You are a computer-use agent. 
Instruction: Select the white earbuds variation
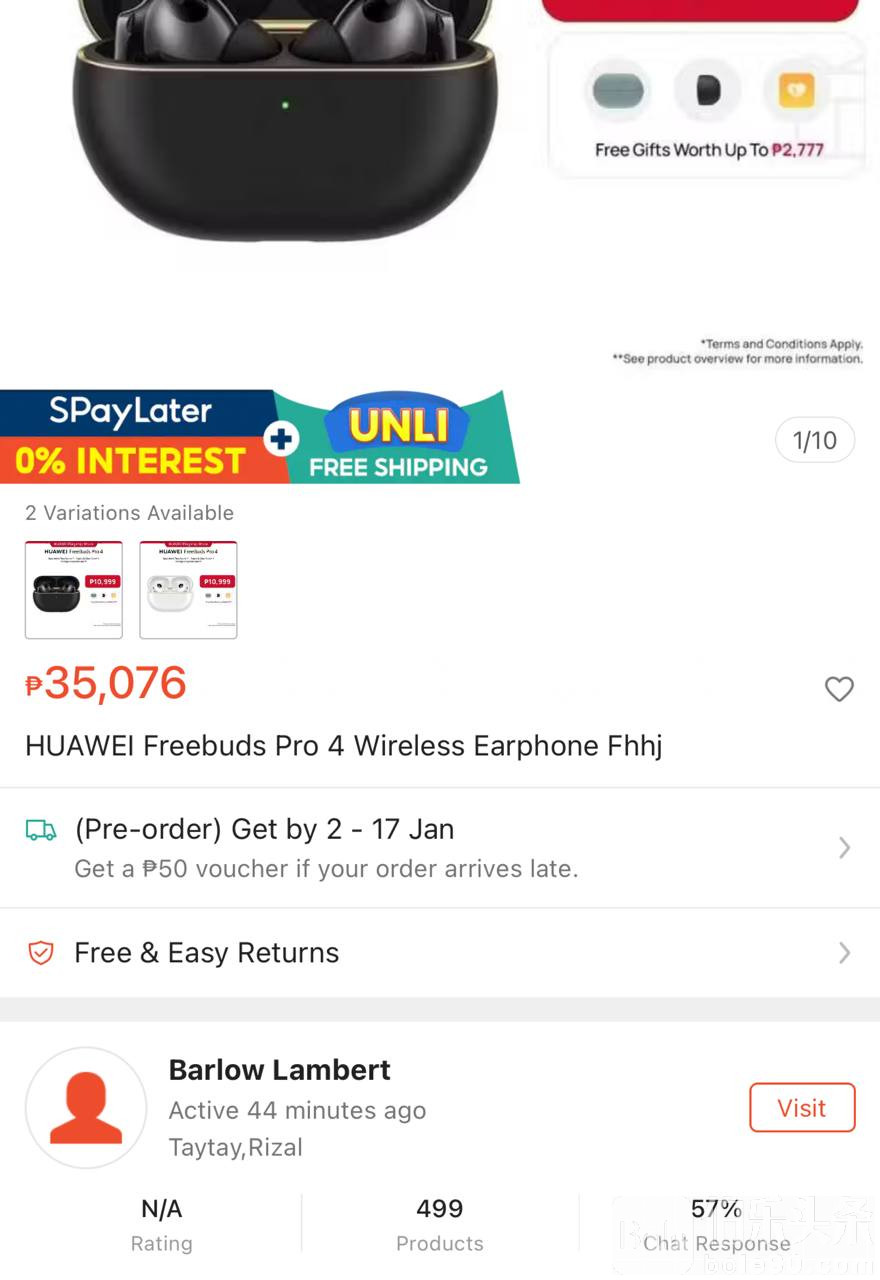click(x=188, y=590)
